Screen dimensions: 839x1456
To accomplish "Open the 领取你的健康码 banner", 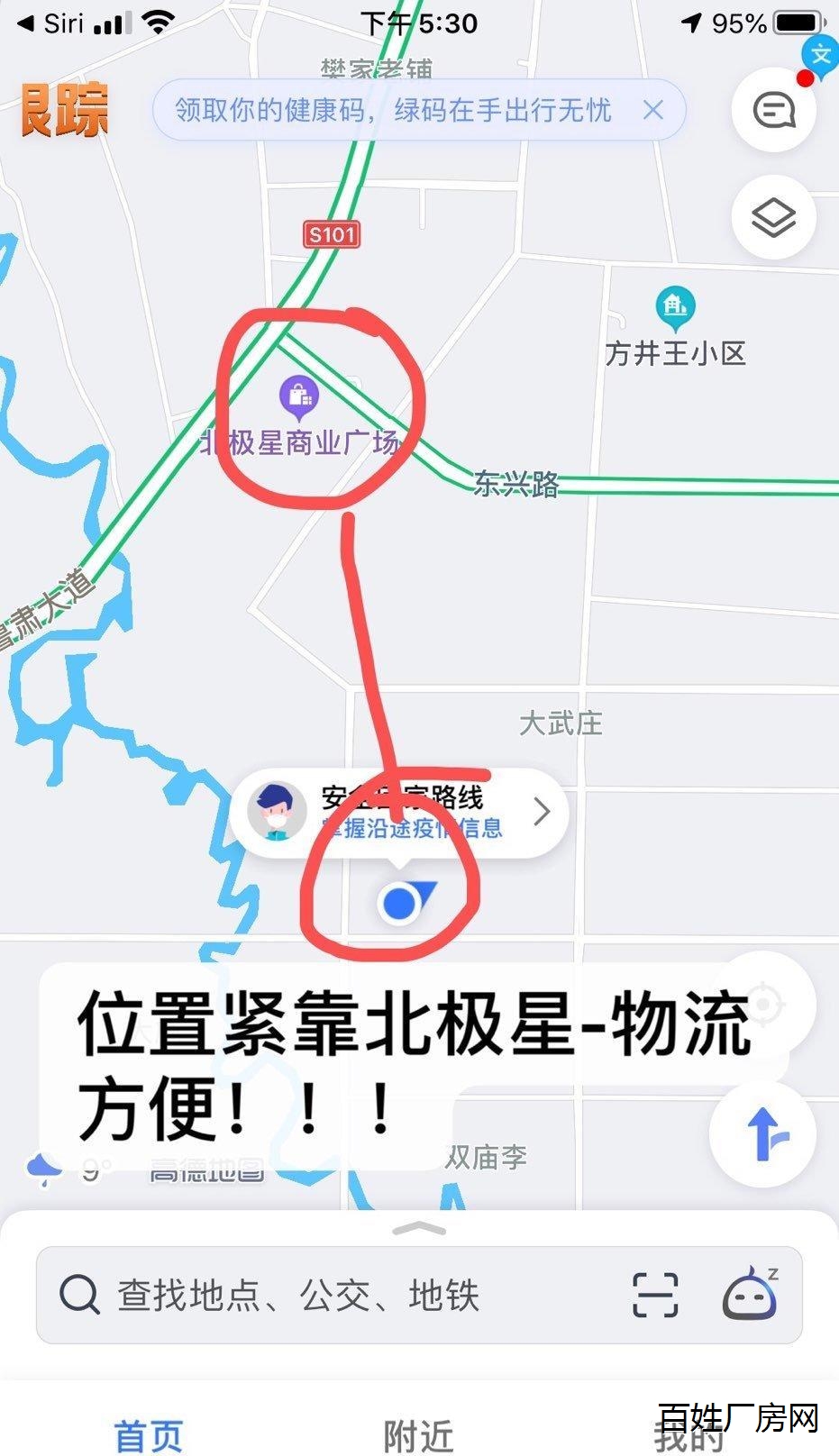I will click(393, 111).
